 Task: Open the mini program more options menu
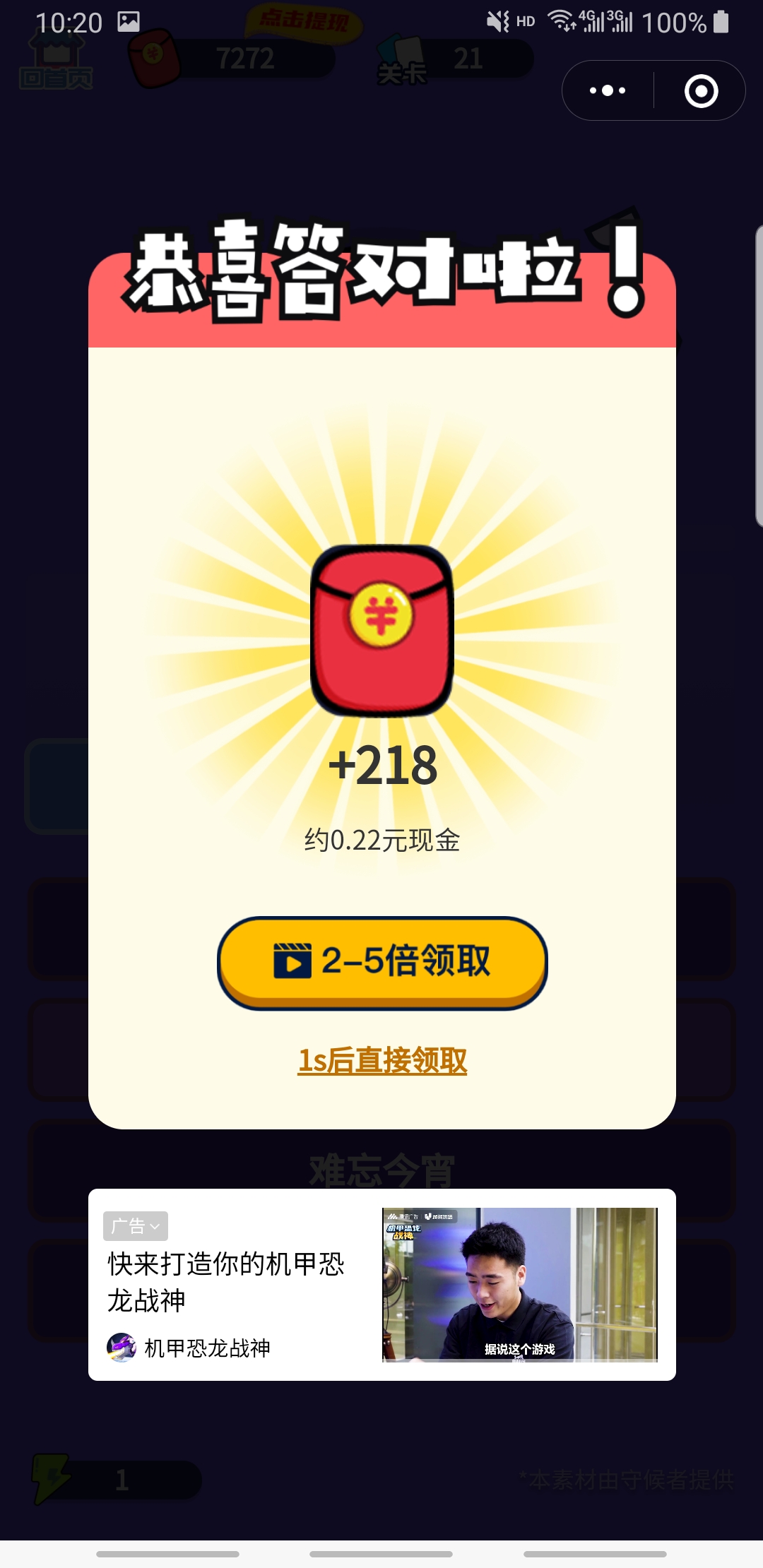[x=608, y=90]
